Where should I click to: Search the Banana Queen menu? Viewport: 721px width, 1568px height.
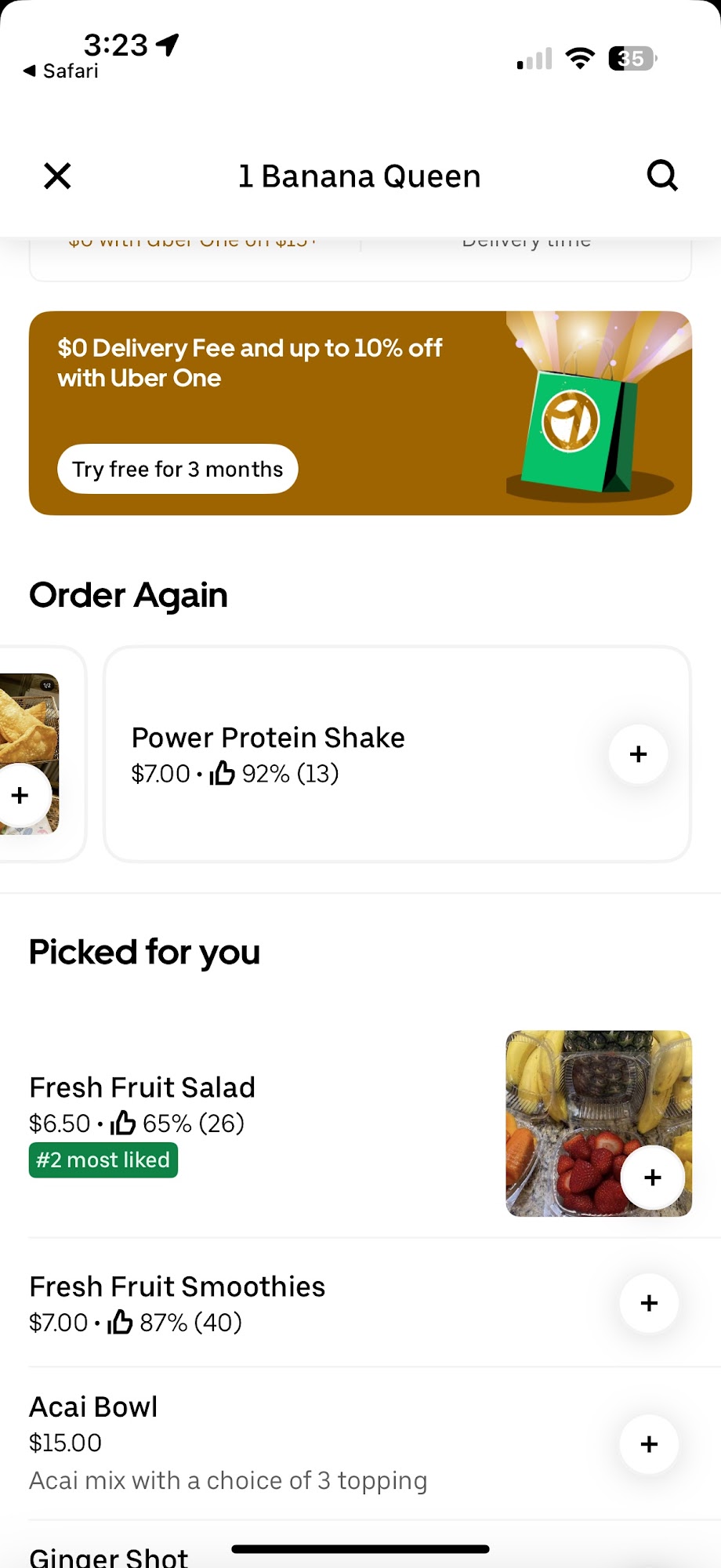[x=662, y=176]
